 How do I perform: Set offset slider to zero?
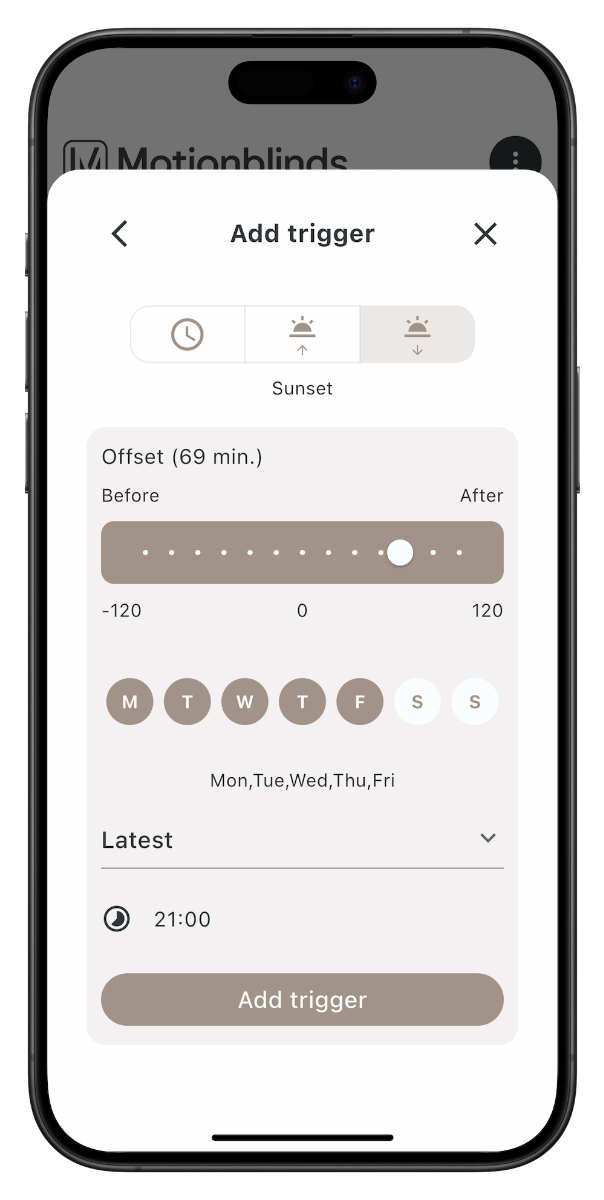point(302,552)
